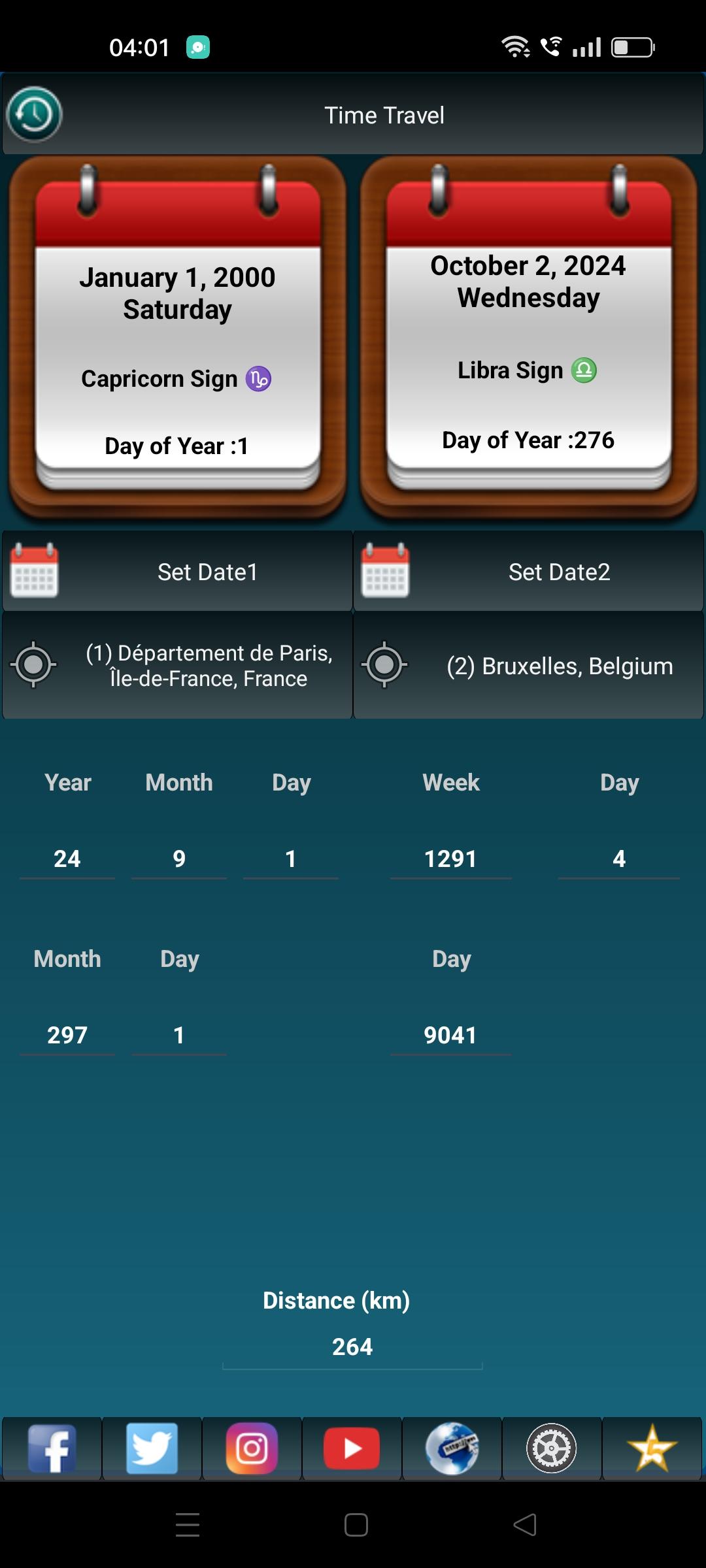This screenshot has height=1568, width=706.
Task: Go to the system home screen
Action: (x=356, y=1525)
